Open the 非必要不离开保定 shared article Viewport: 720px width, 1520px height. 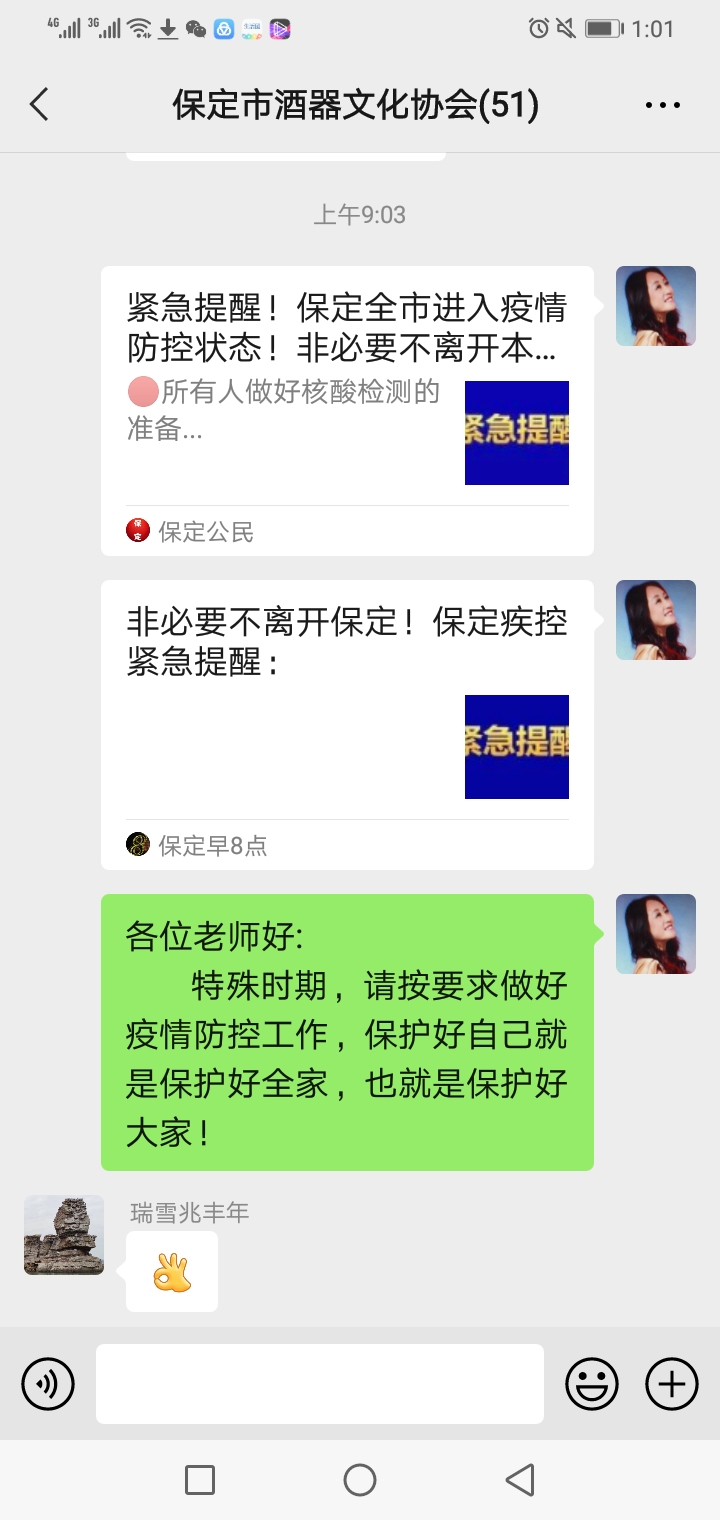tap(347, 724)
